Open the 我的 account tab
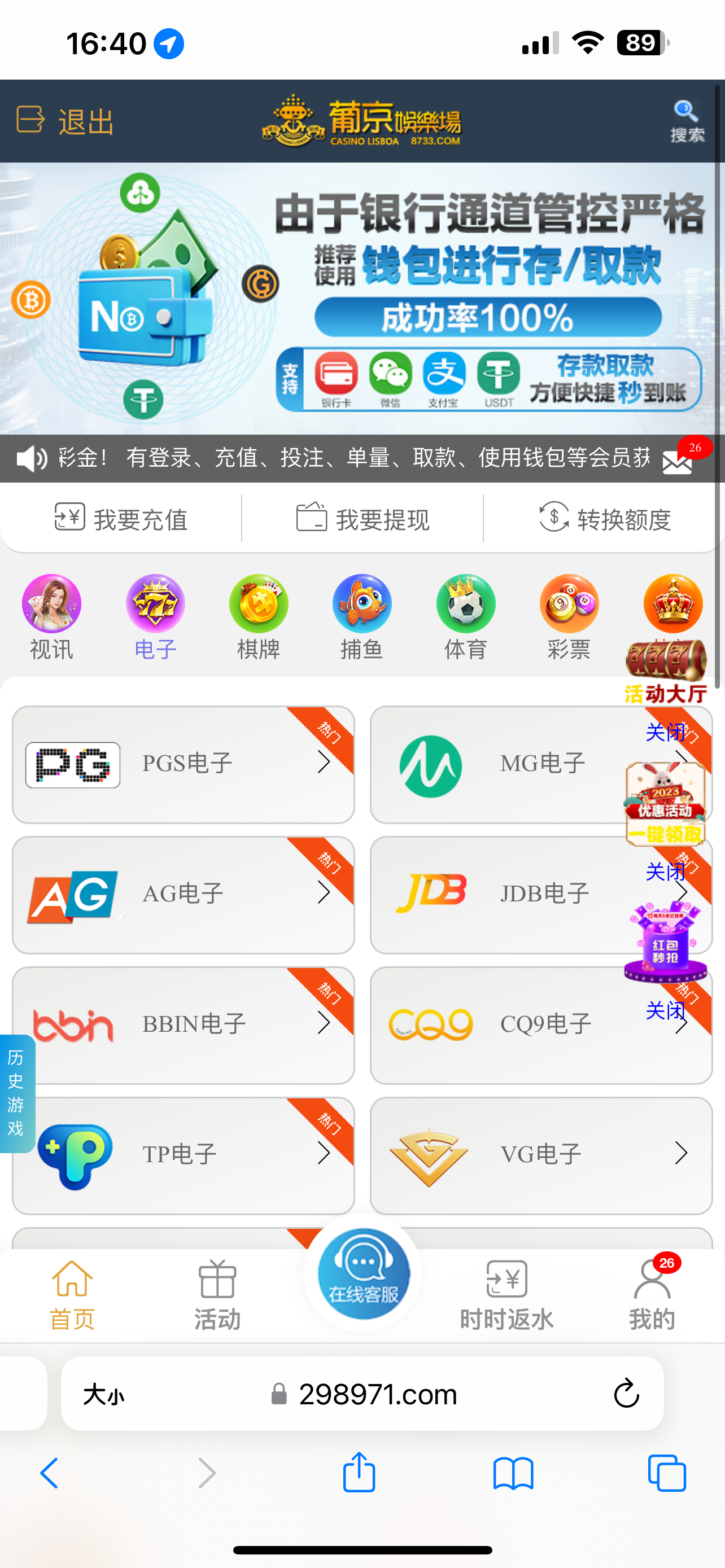This screenshot has height=1568, width=725. (653, 1292)
